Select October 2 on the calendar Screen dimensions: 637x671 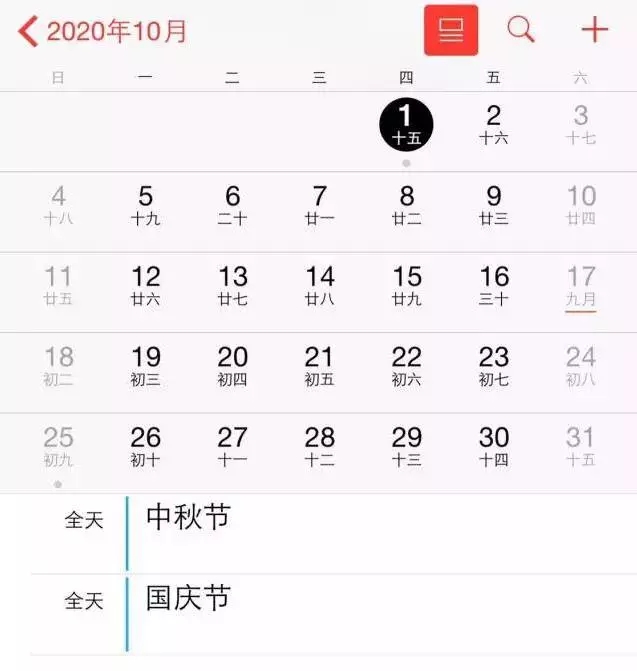click(494, 124)
